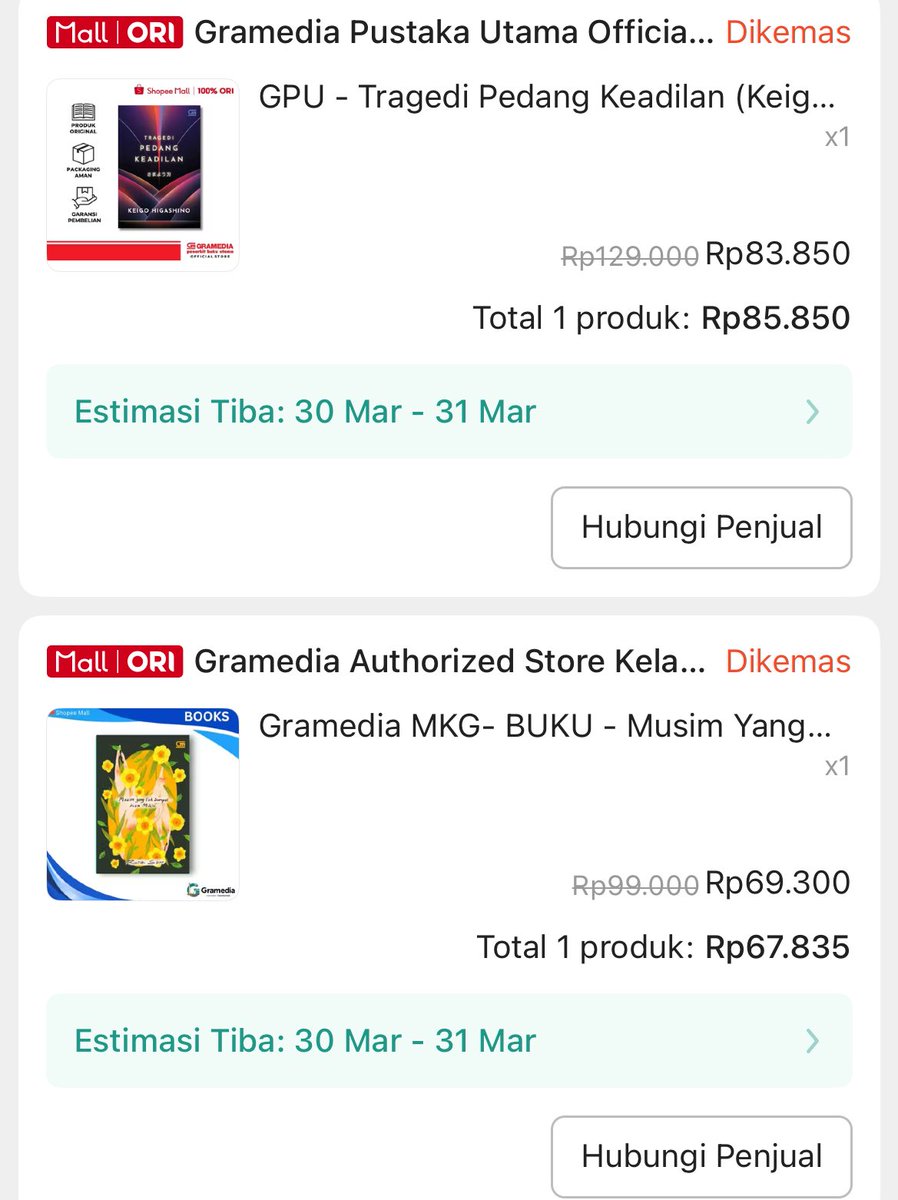
Task: View GPU - Tragedi Pedang Keadilan order details
Action: pyautogui.click(x=545, y=98)
